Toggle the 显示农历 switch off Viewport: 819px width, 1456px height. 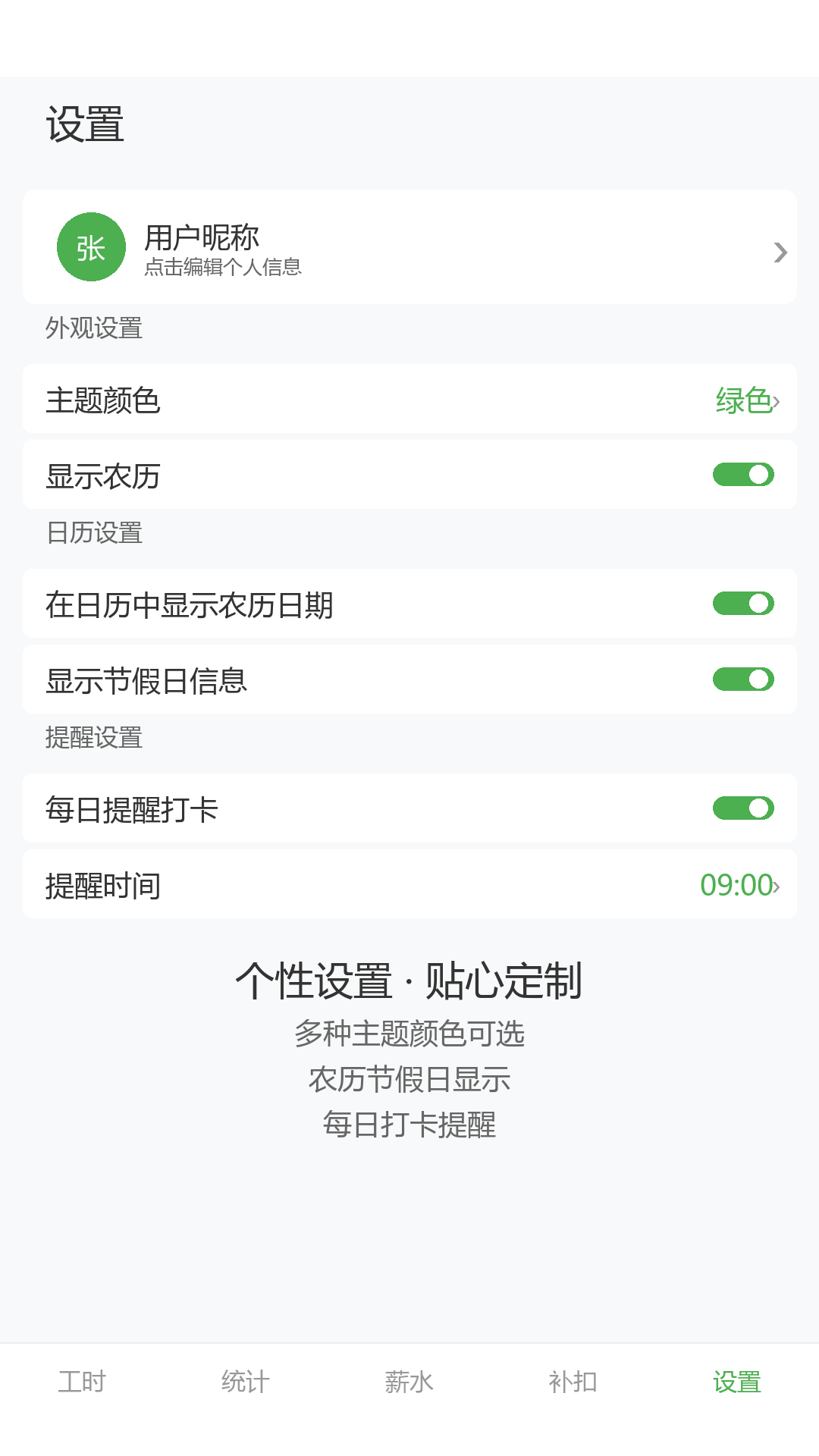click(744, 473)
